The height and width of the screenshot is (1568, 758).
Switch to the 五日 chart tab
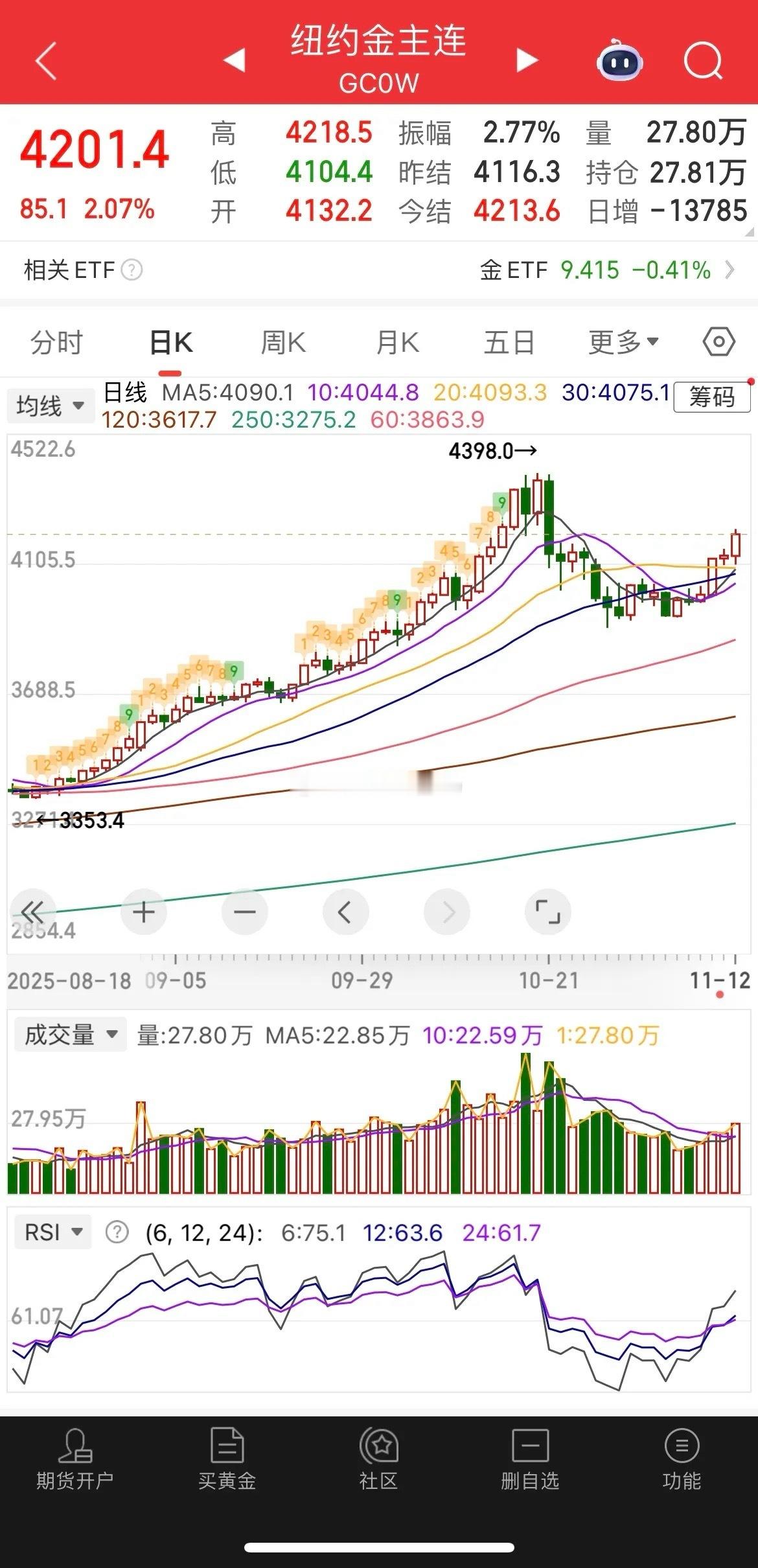[x=509, y=342]
